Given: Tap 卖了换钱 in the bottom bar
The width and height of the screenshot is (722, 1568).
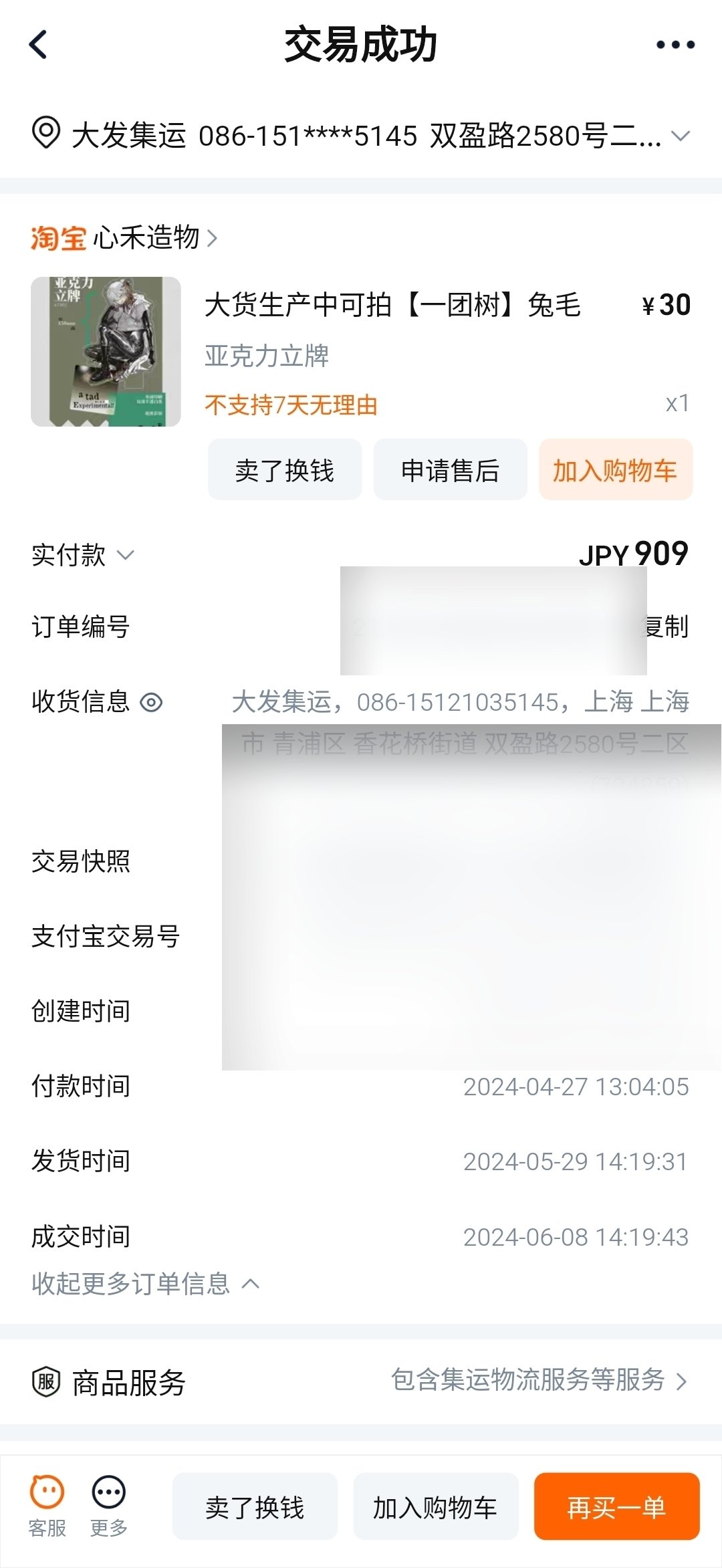Looking at the screenshot, I should coord(255,1506).
